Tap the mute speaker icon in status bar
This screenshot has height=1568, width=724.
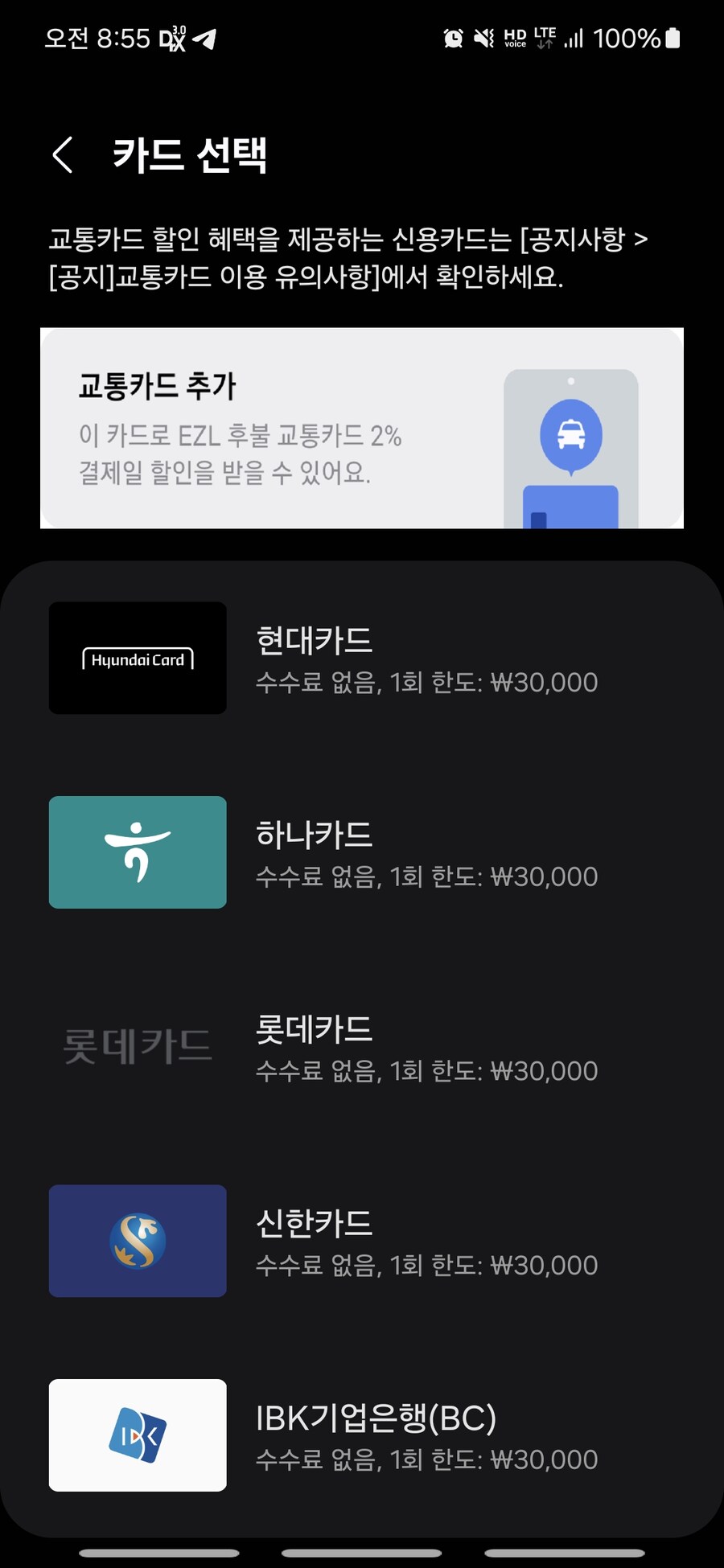tap(485, 38)
